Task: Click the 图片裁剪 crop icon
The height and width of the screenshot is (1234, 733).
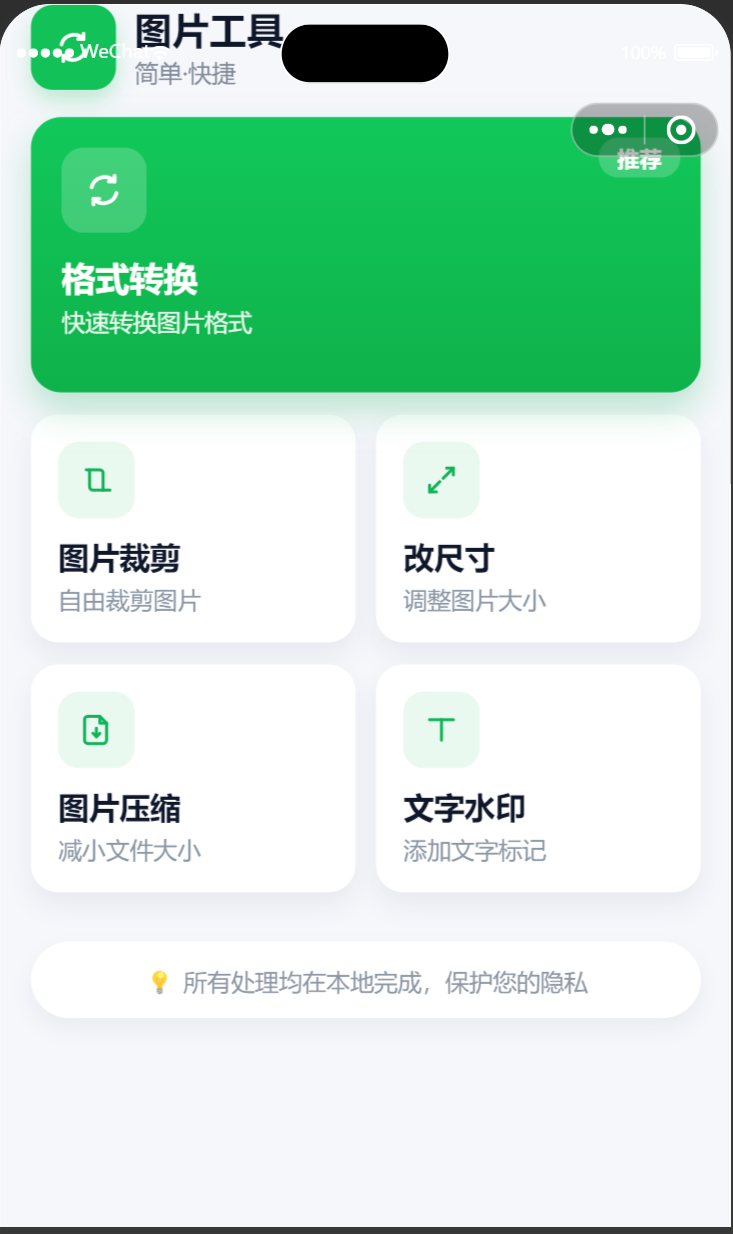Action: 96,480
